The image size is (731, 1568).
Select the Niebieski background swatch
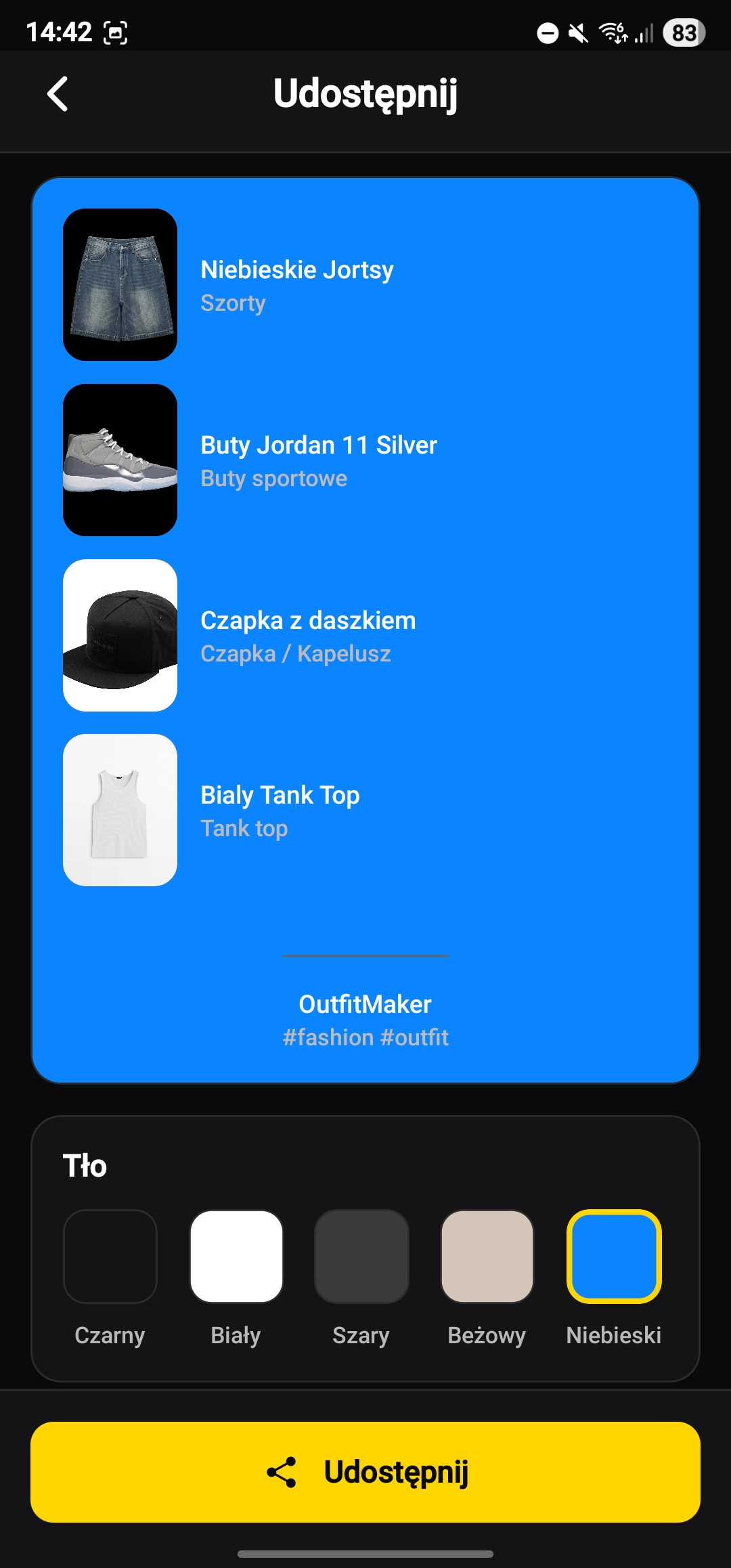(613, 1257)
